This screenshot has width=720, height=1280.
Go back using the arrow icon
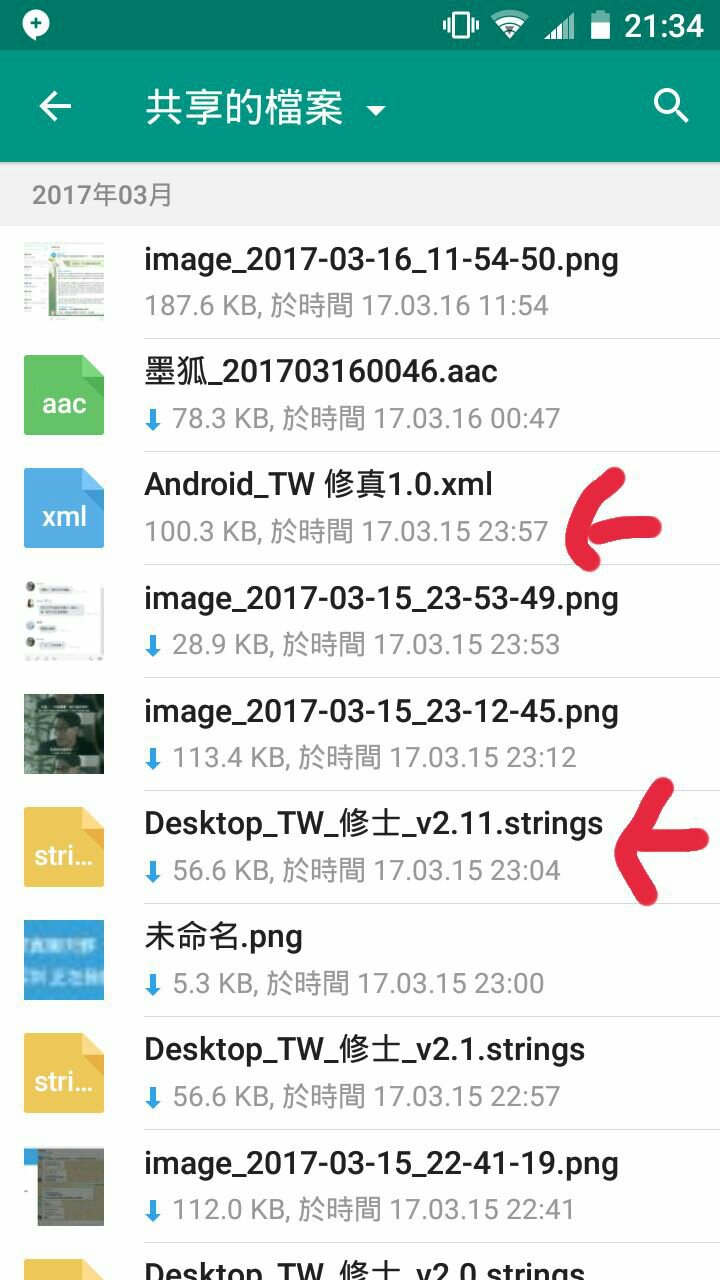[x=55, y=107]
